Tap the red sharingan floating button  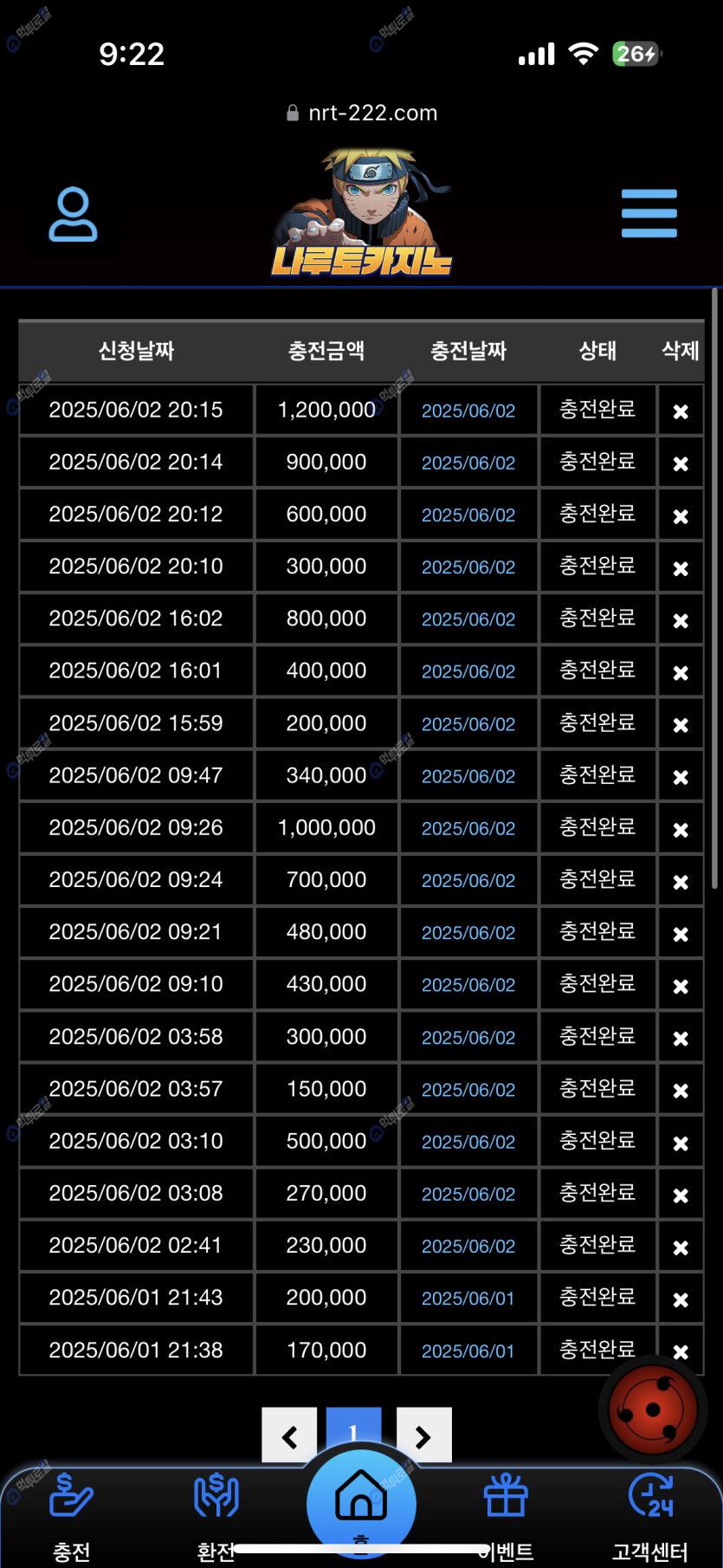653,1409
